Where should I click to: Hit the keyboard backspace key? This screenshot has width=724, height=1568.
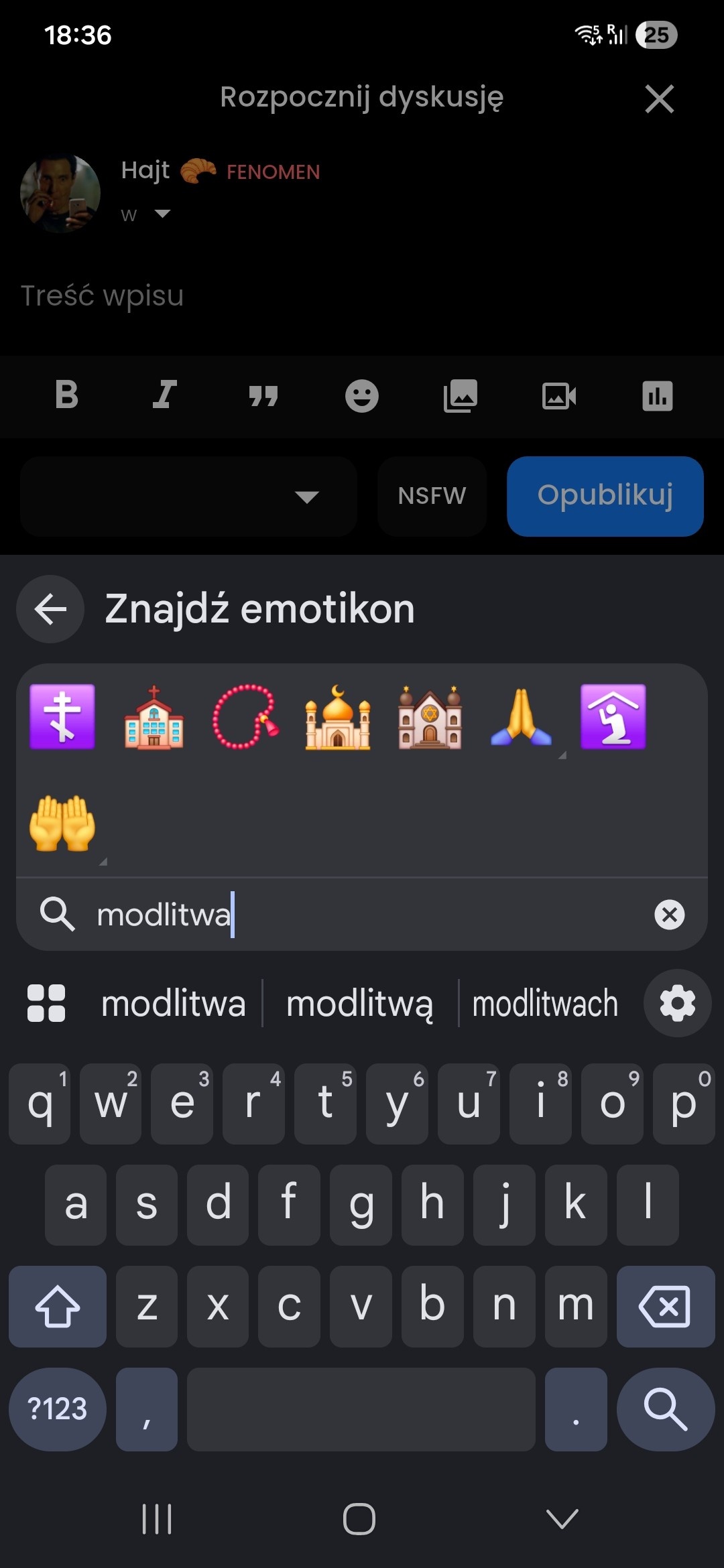(x=665, y=1306)
